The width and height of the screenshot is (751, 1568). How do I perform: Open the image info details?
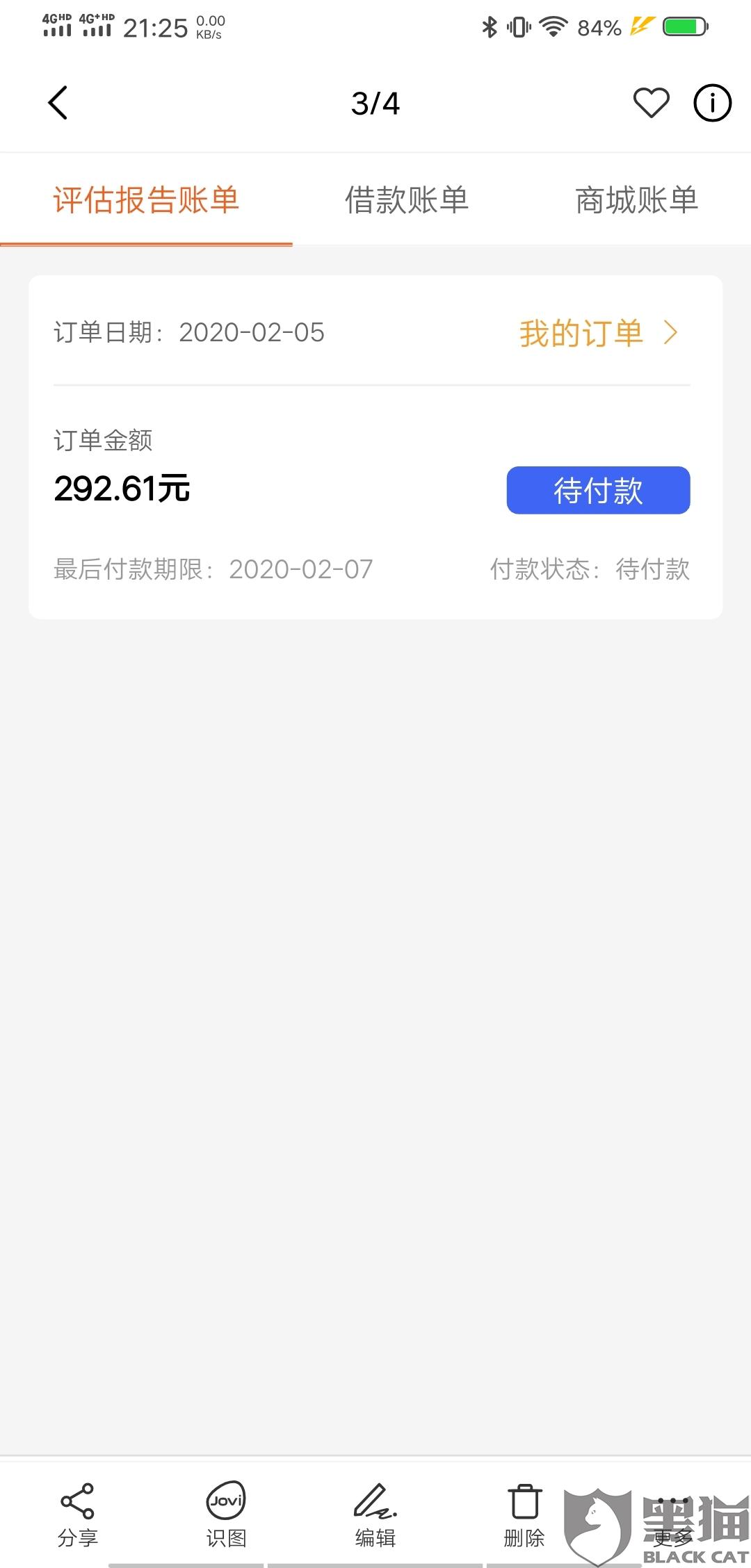712,103
